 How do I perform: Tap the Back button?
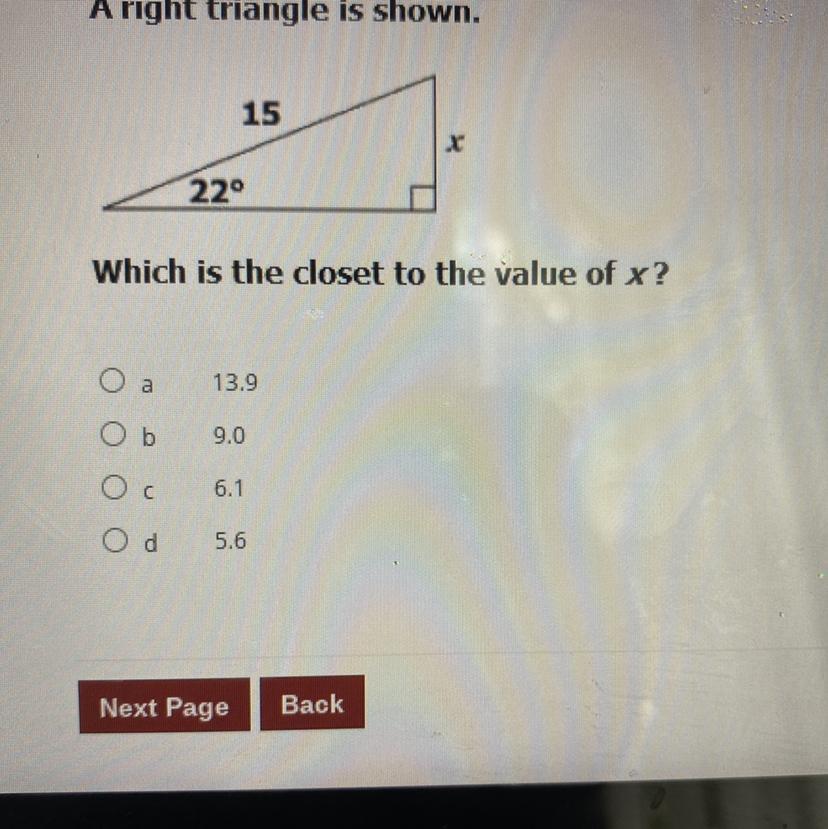pyautogui.click(x=312, y=705)
